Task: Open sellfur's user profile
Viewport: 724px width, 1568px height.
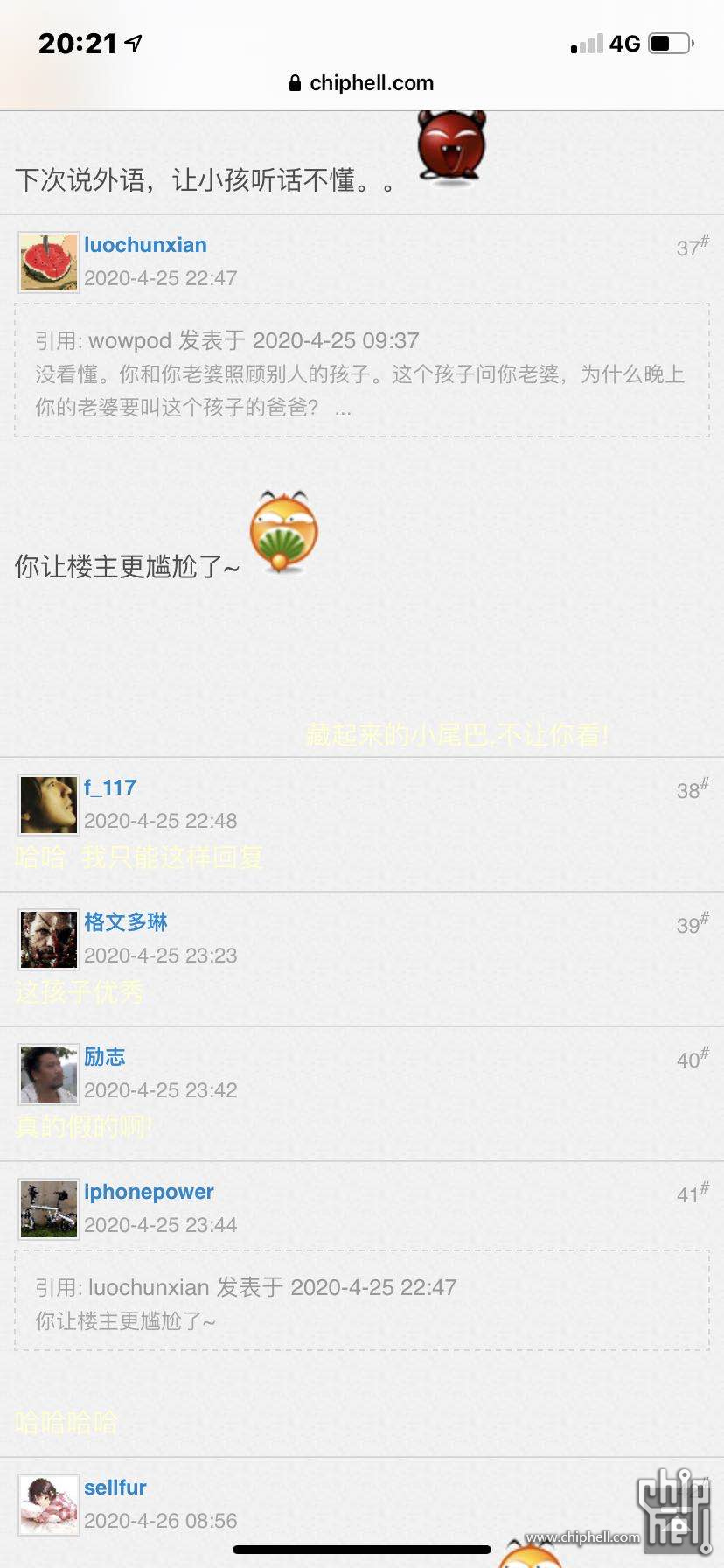Action: 115,1487
